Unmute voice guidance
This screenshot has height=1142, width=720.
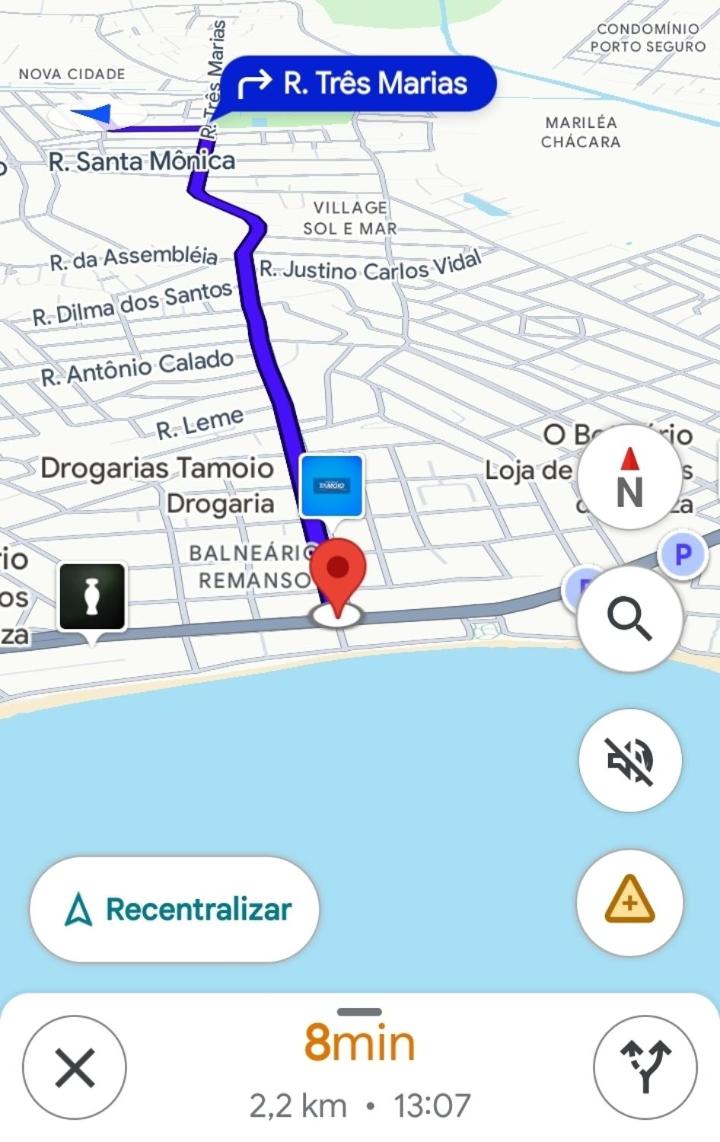pyautogui.click(x=630, y=761)
